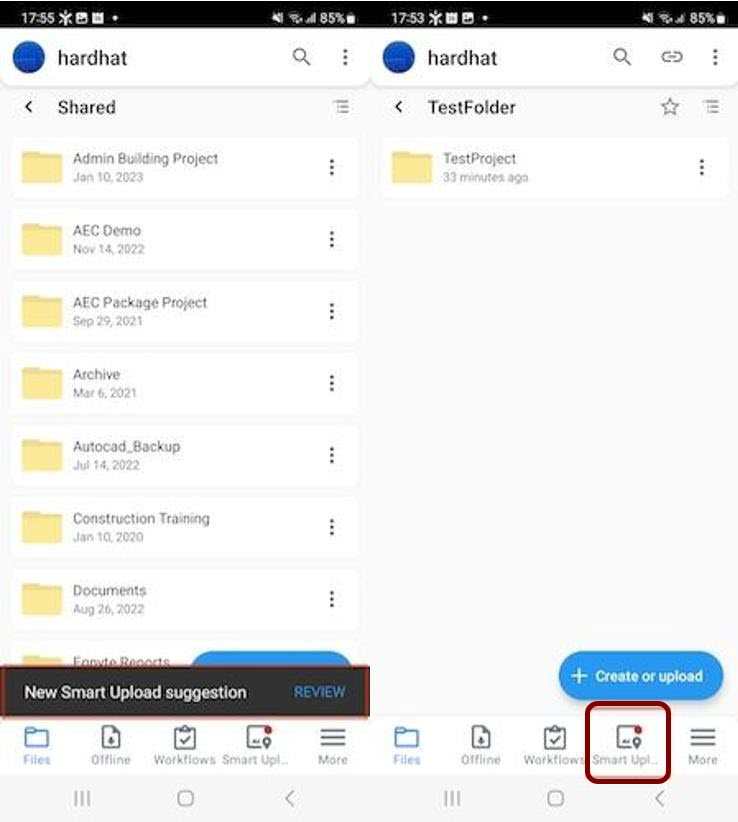The height and width of the screenshot is (822, 738).
Task: Search files on the Shared screen
Action: click(x=301, y=57)
